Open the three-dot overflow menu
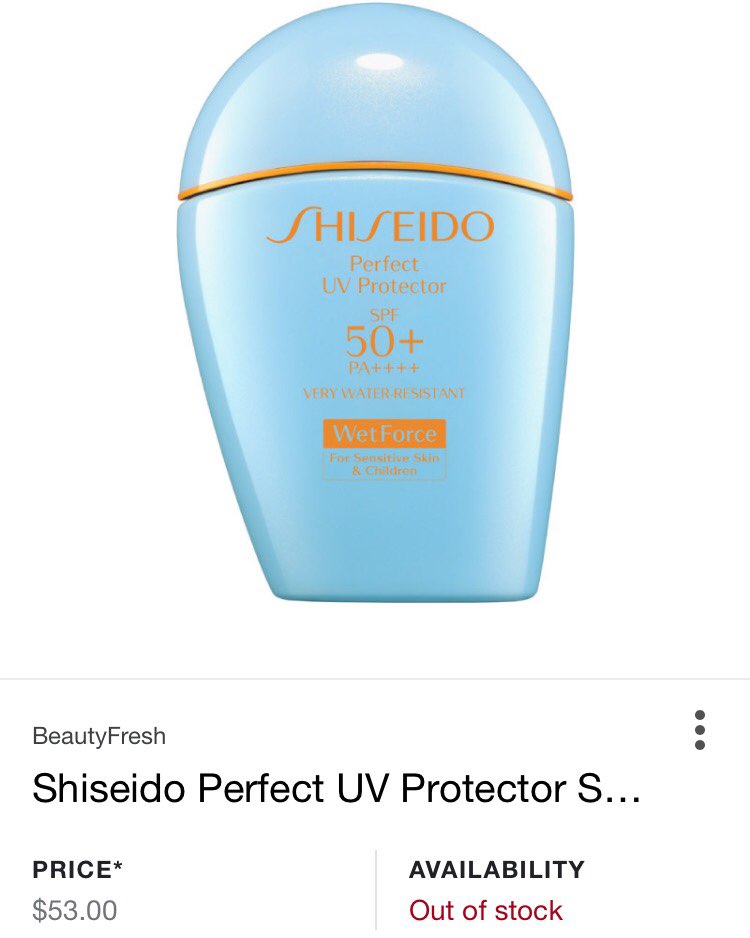This screenshot has height=938, width=750. pyautogui.click(x=700, y=730)
